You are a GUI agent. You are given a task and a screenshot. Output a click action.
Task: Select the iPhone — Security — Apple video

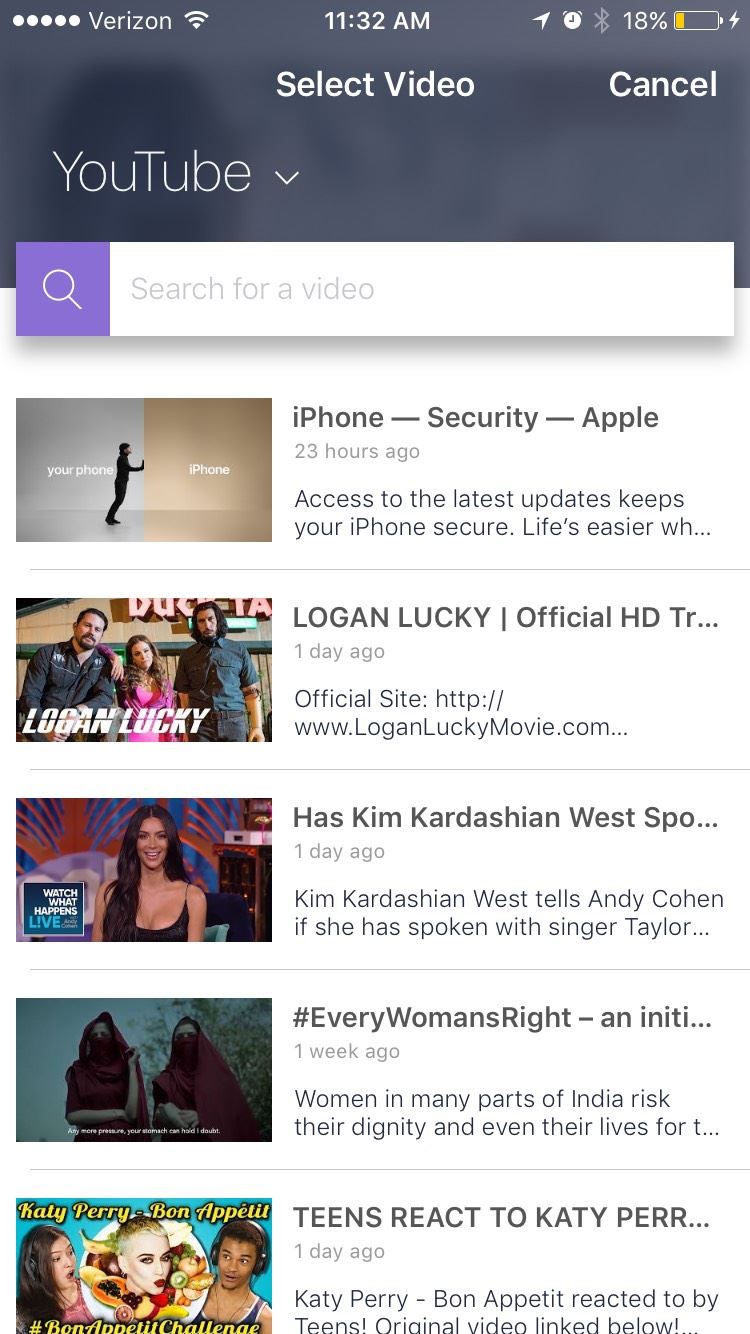click(375, 470)
